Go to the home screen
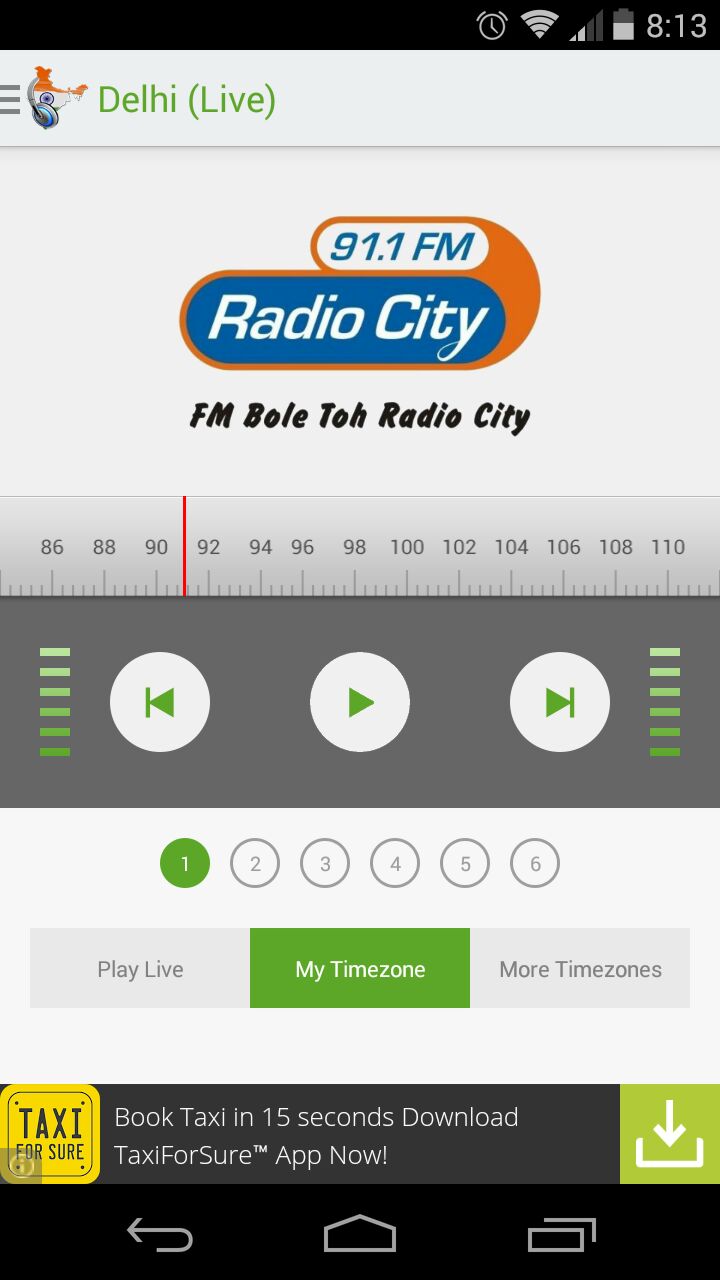720x1280 pixels. (x=360, y=1235)
